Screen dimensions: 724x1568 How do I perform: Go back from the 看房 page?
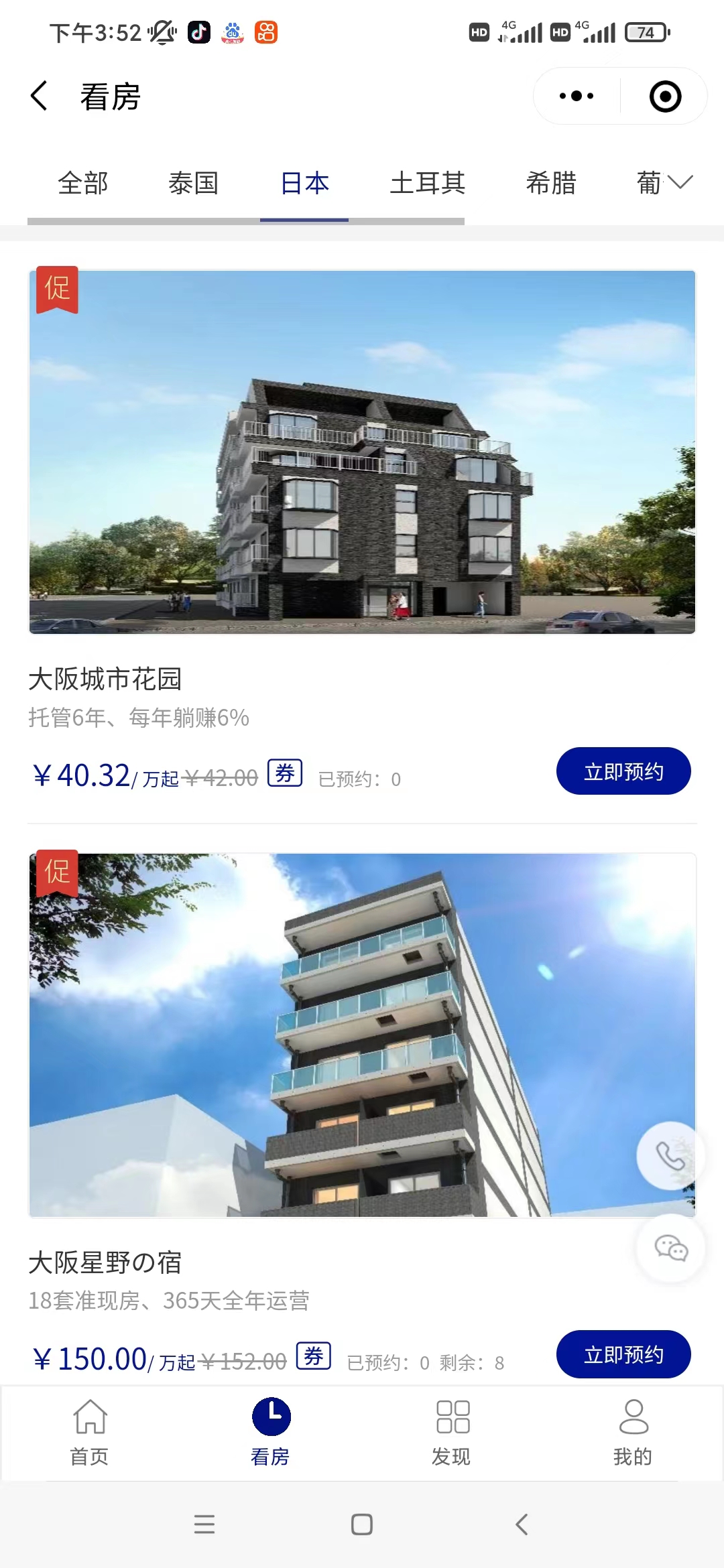point(40,96)
